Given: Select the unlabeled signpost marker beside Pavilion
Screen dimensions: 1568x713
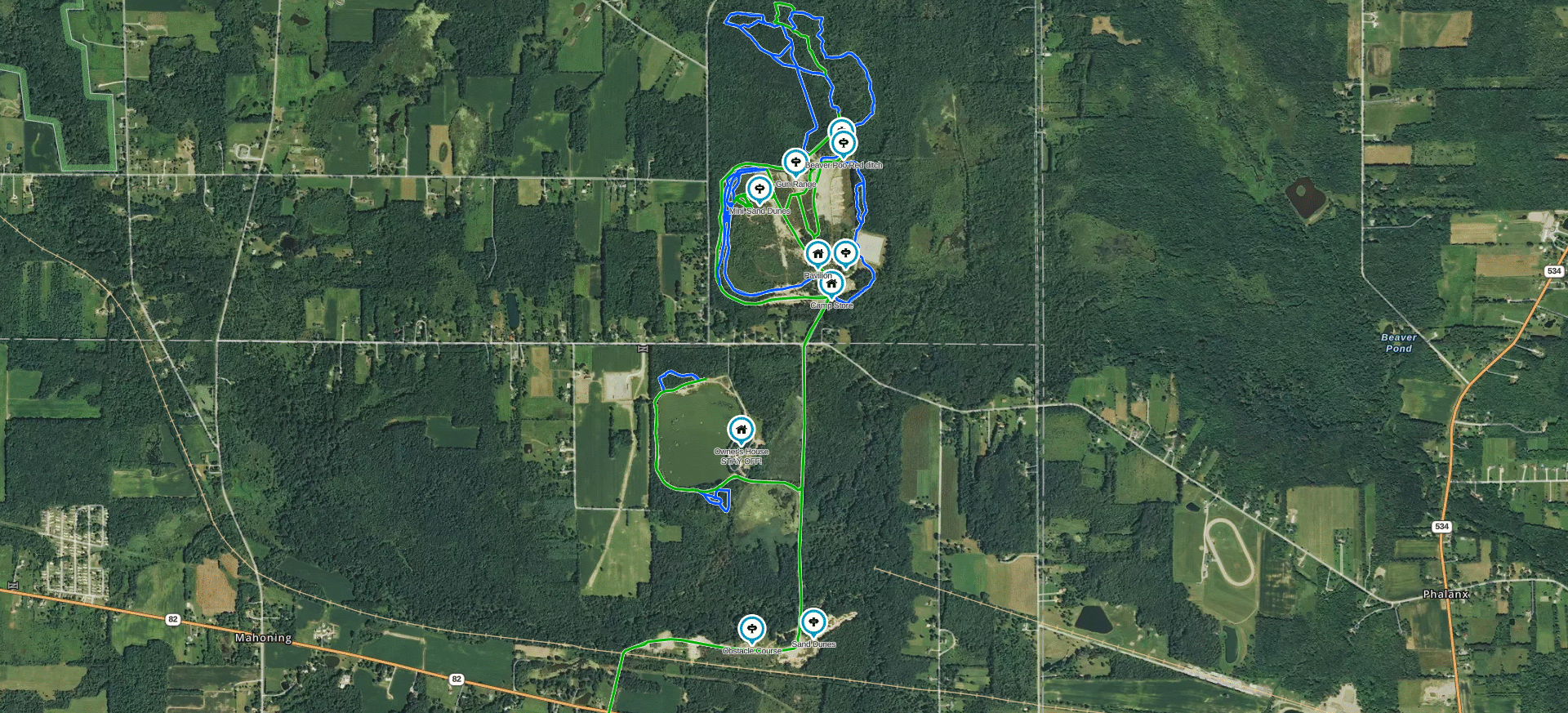Looking at the screenshot, I should [x=846, y=253].
